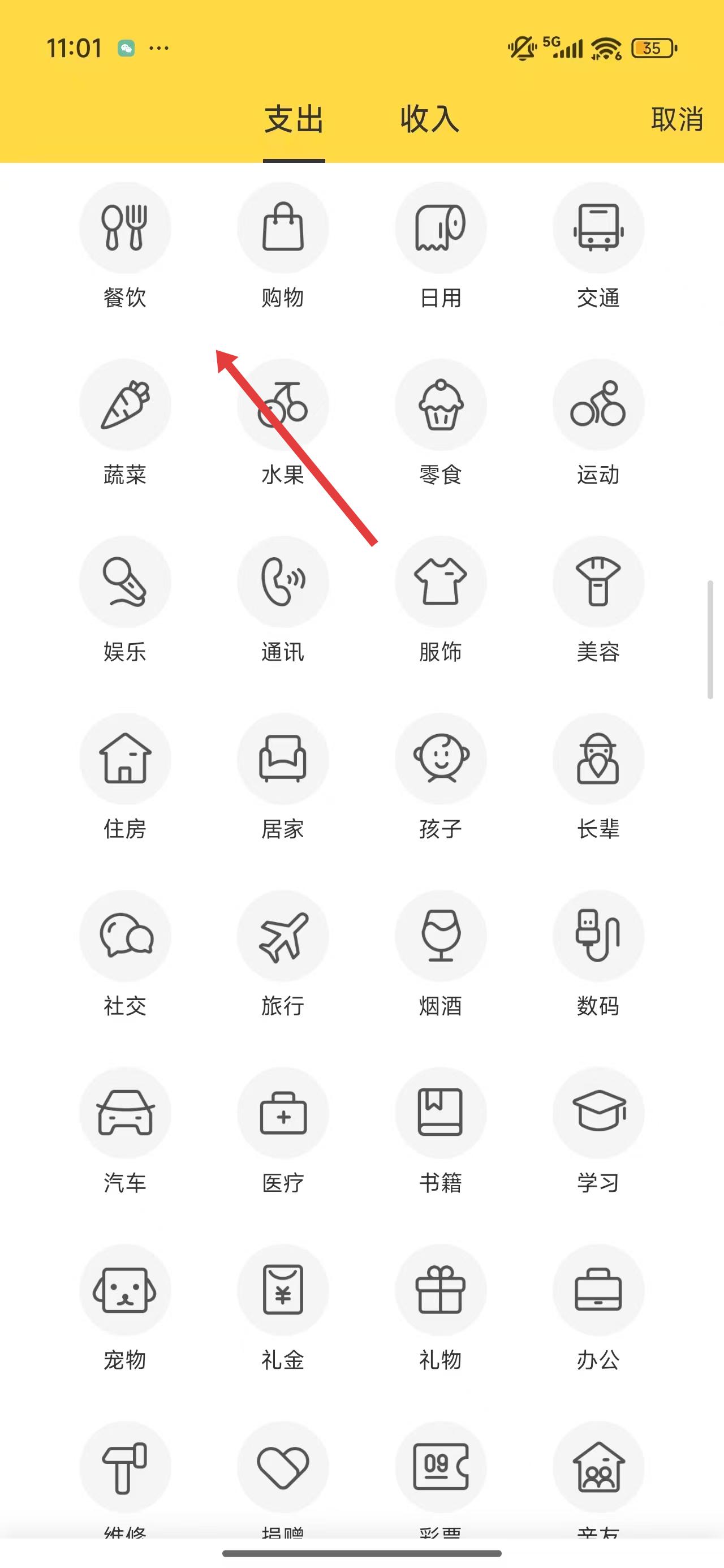The image size is (724, 1568).
Task: Switch to the 收入 tab
Action: (x=429, y=119)
